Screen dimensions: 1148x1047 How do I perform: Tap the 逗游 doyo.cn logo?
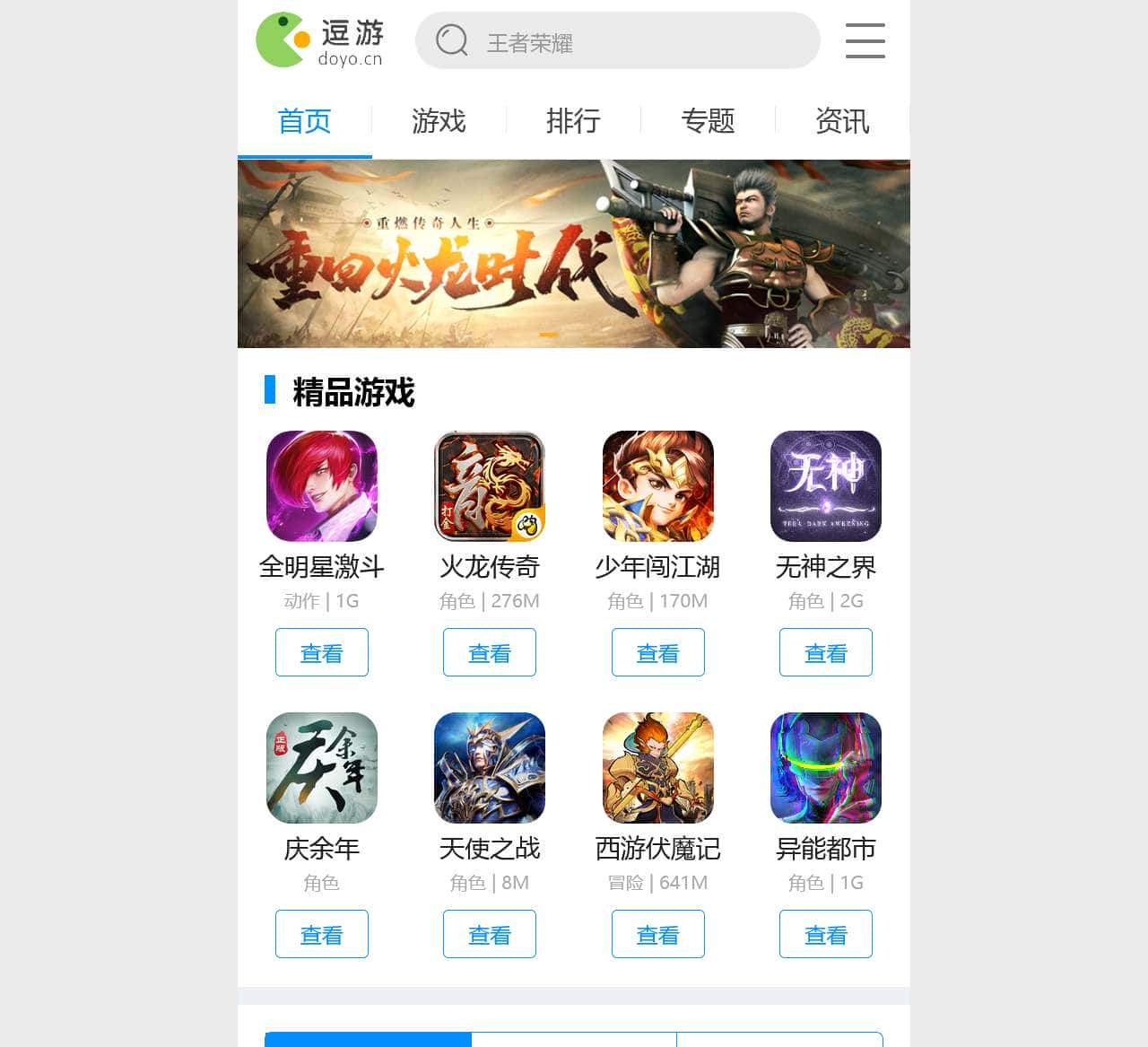click(x=320, y=41)
